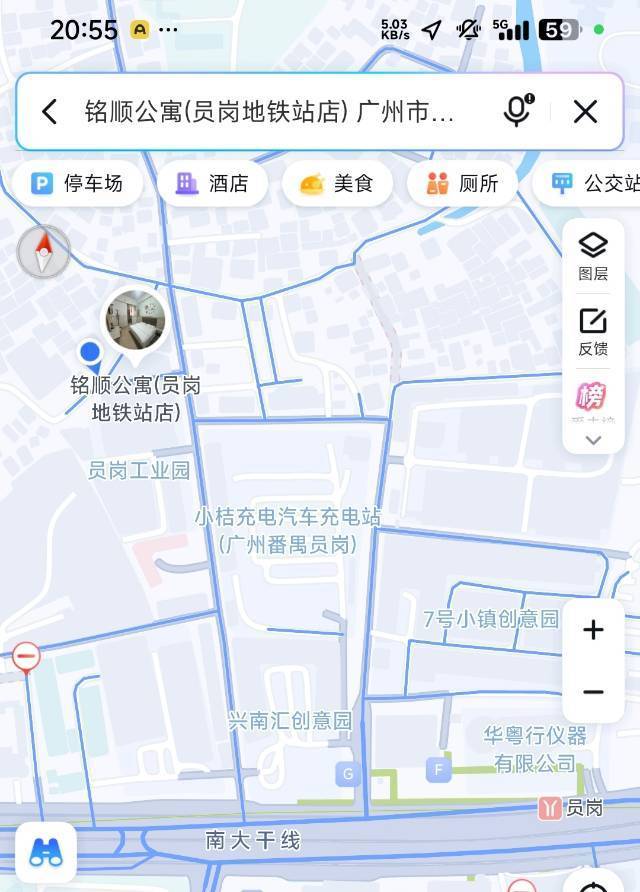Zoom out with the minus button
The height and width of the screenshot is (892, 640).
[593, 692]
